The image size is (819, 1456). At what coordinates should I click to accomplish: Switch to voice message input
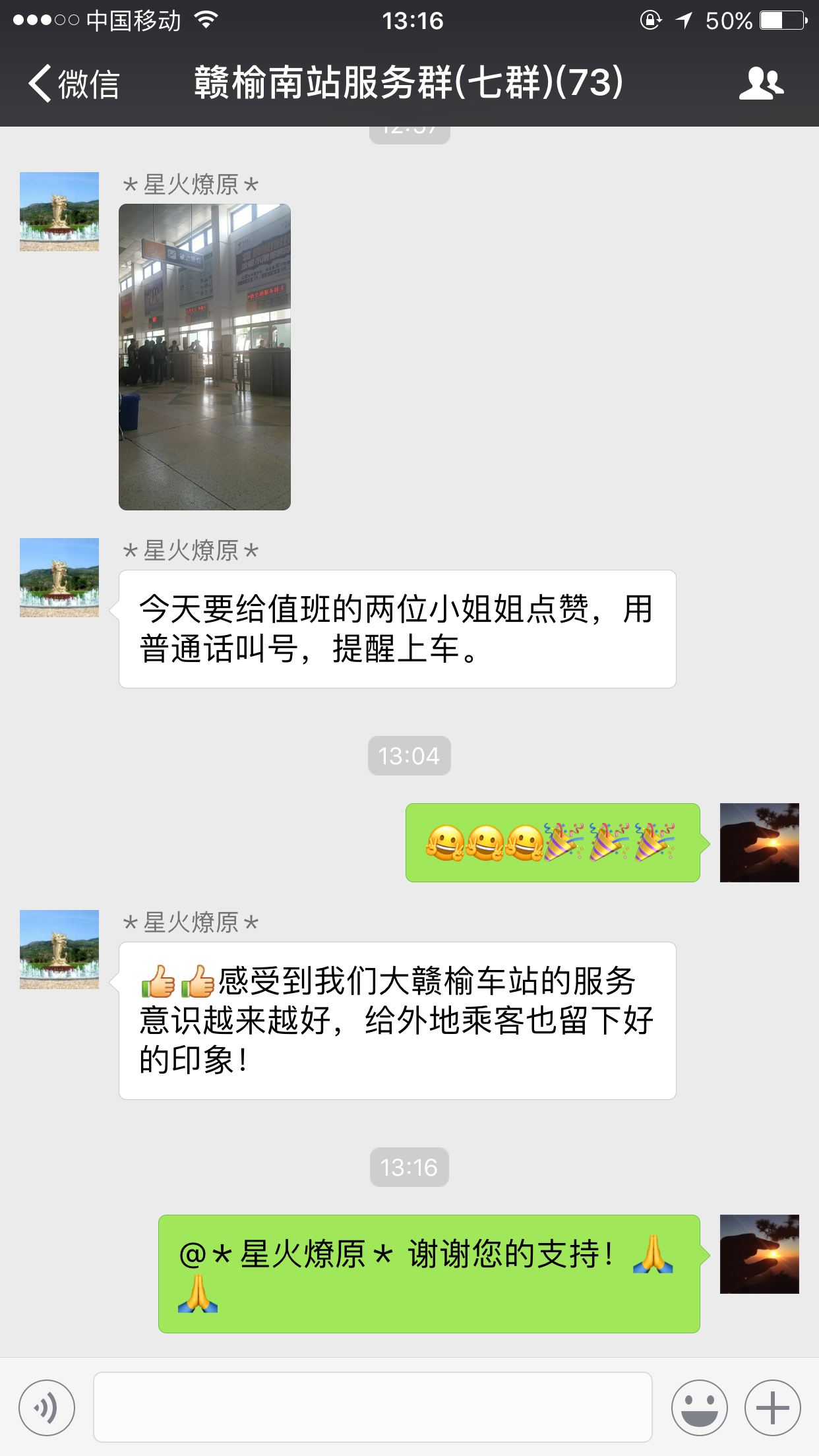tap(47, 1408)
